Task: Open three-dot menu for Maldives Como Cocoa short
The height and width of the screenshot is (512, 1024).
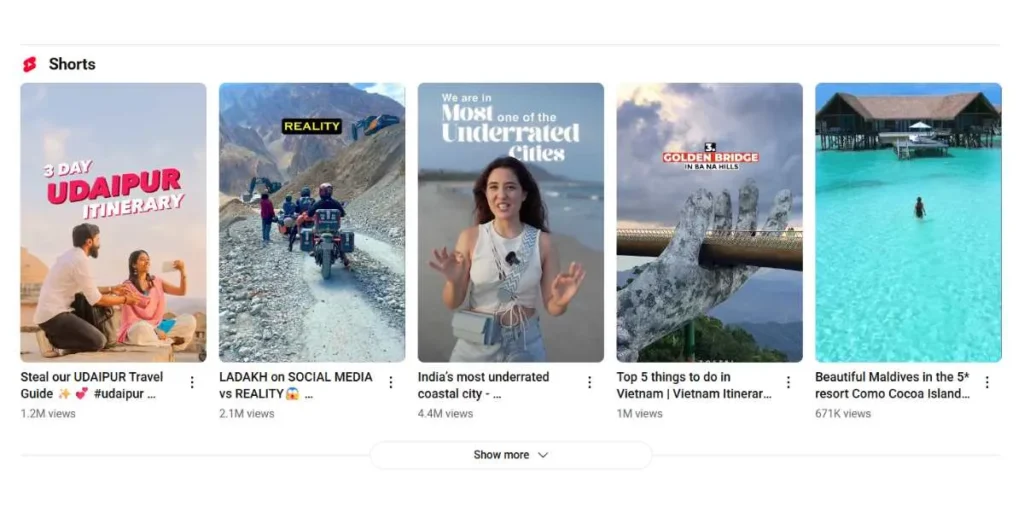Action: point(987,382)
